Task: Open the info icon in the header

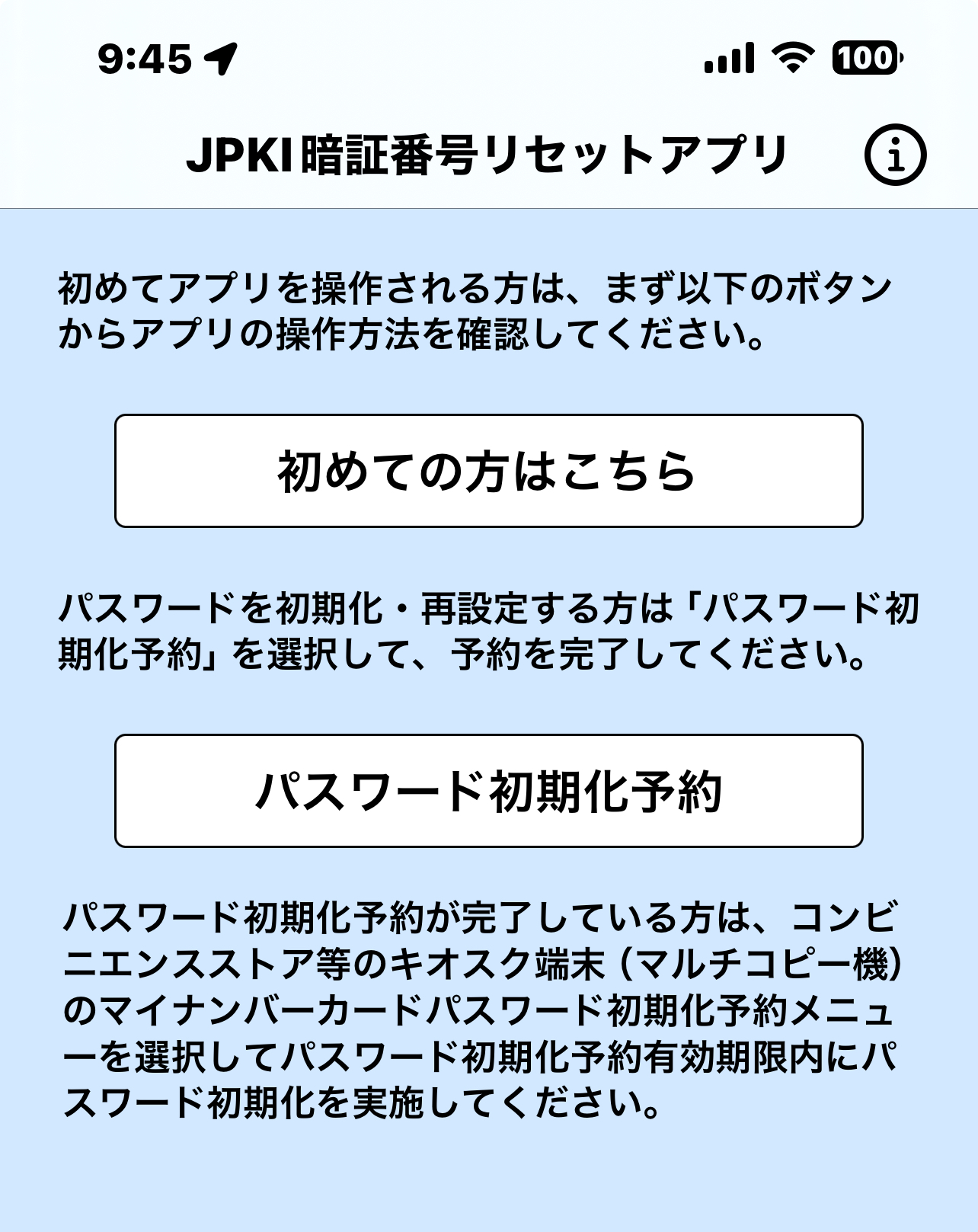Action: tap(895, 155)
